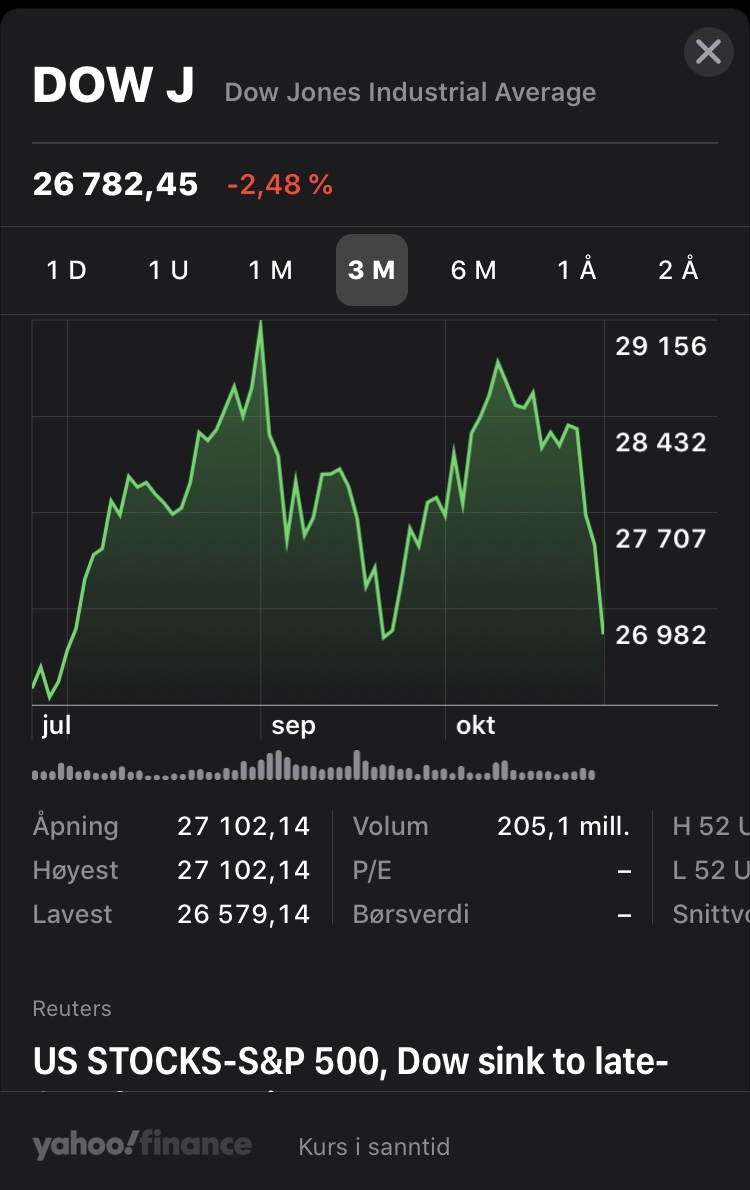The height and width of the screenshot is (1190, 750).
Task: Select the 1 U chart range
Action: (168, 270)
